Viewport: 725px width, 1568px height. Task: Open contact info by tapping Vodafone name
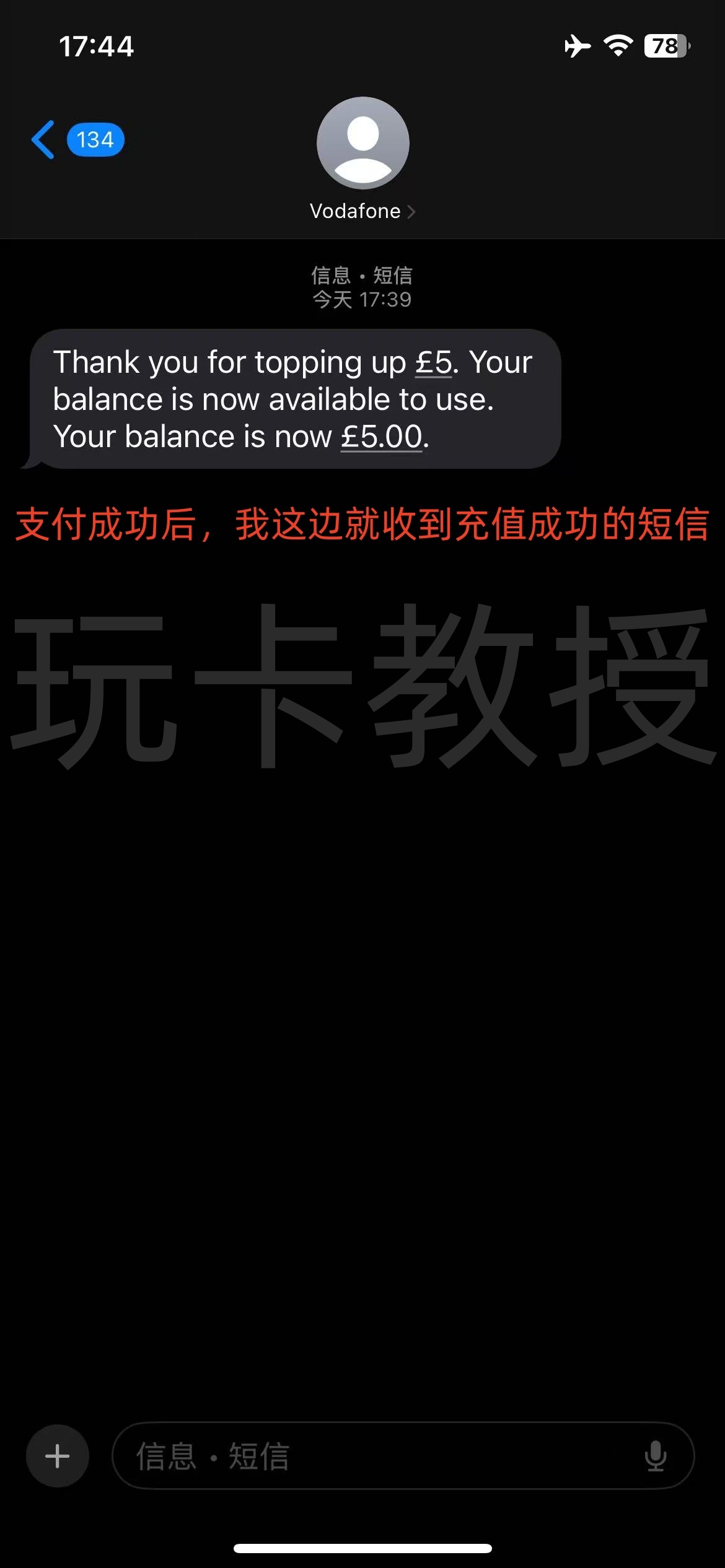tap(354, 211)
